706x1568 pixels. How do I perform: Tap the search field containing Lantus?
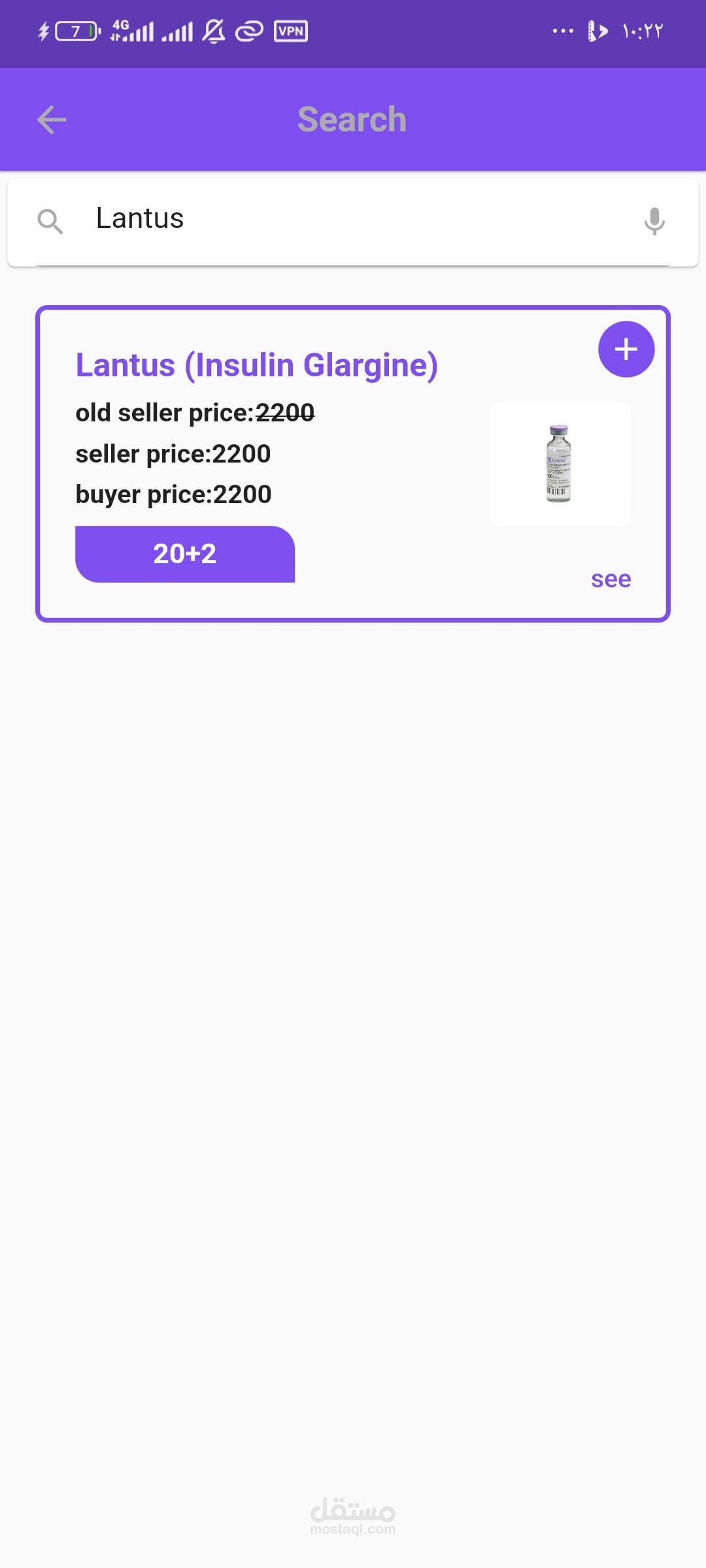(353, 220)
